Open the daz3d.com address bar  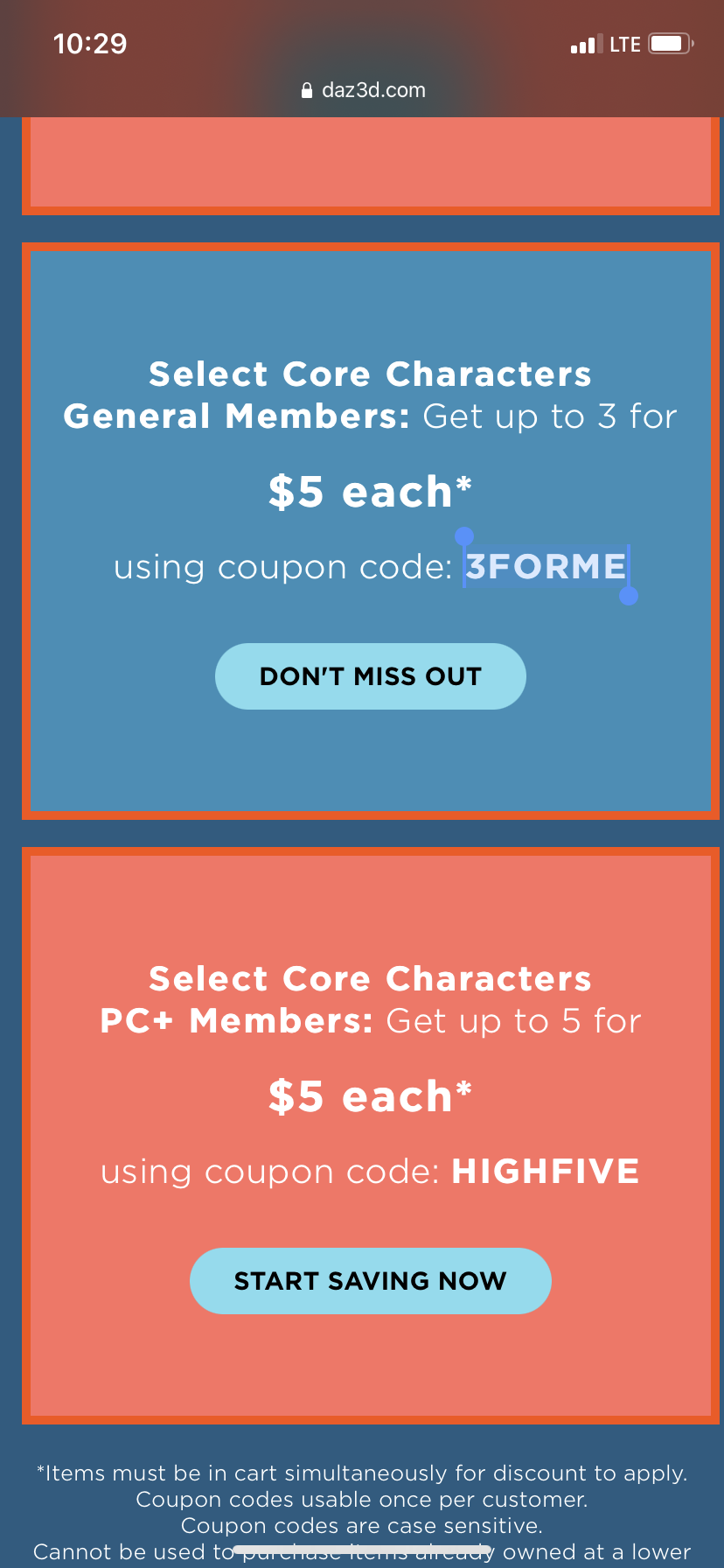coord(363,90)
